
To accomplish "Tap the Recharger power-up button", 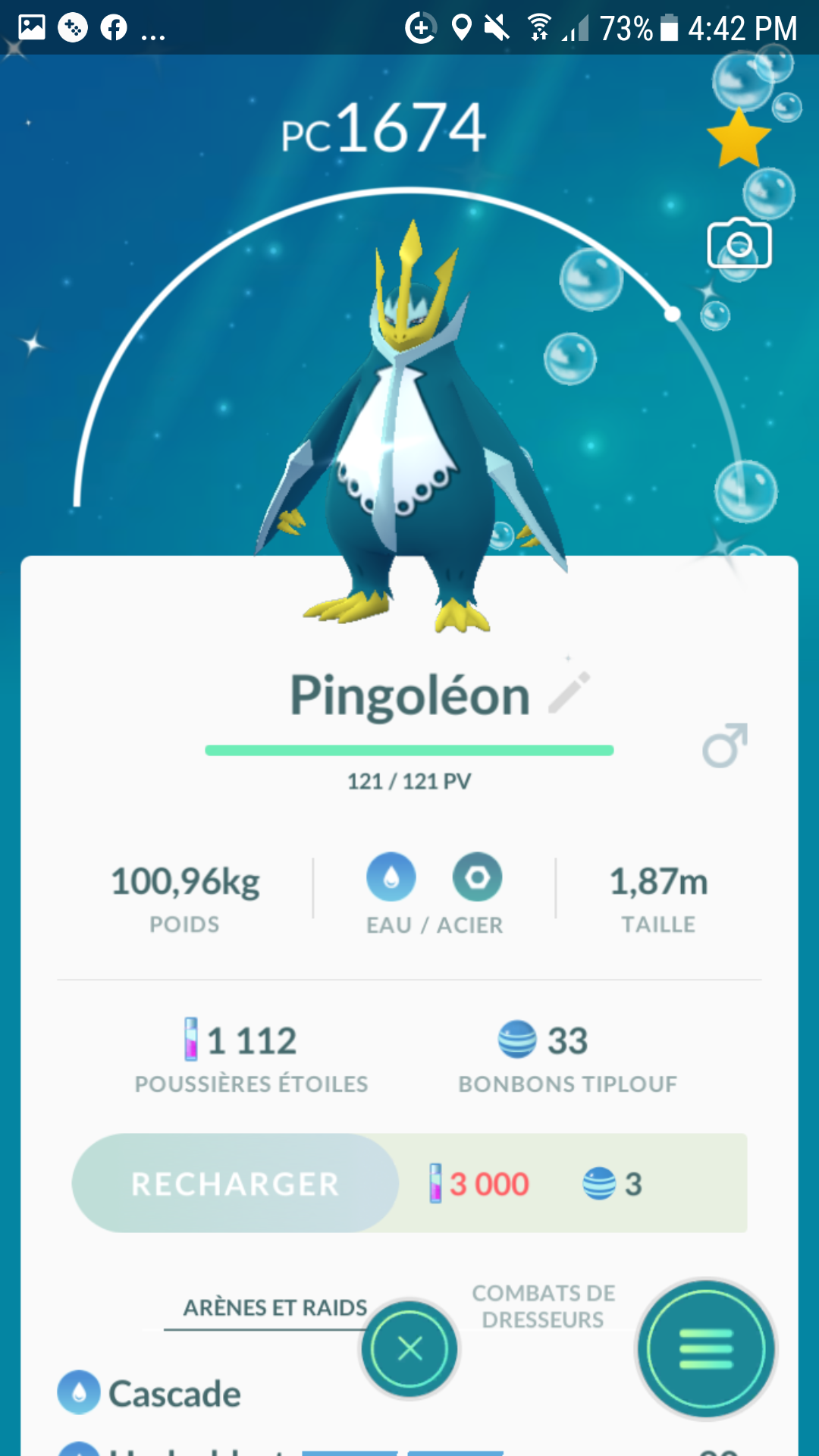I will pos(235,1183).
